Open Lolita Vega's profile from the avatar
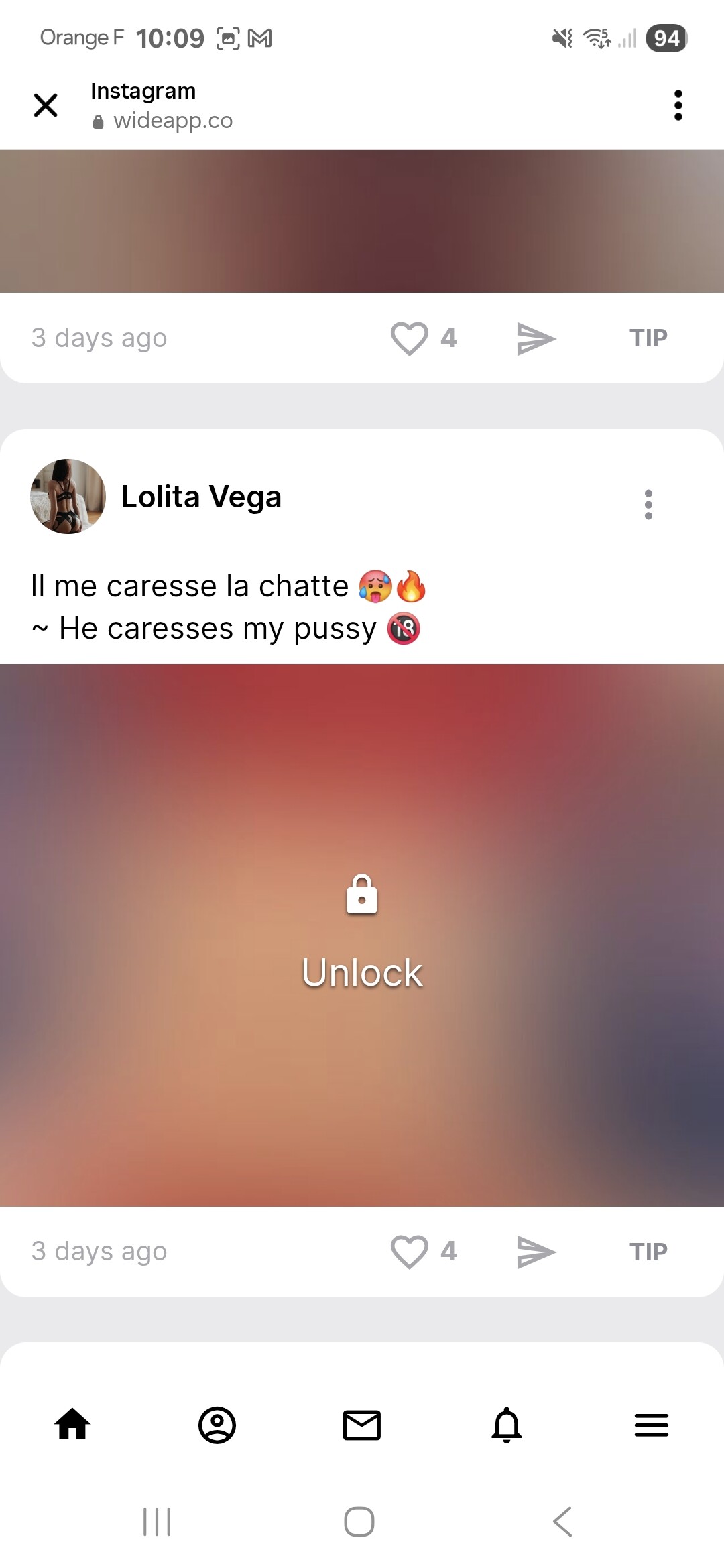The height and width of the screenshot is (1568, 724). coord(68,497)
